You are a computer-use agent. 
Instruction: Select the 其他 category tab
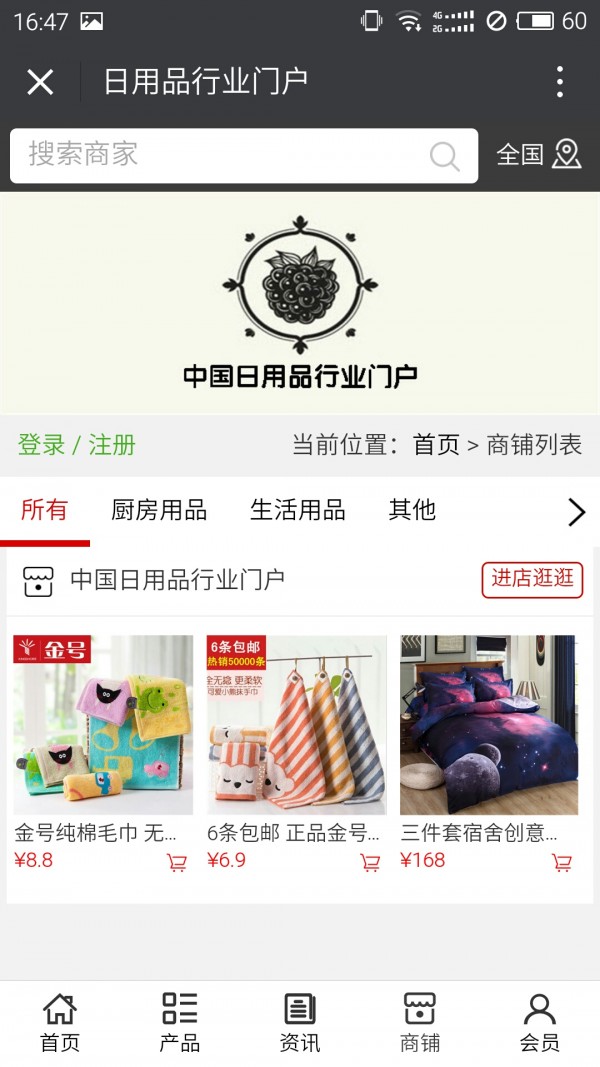pyautogui.click(x=412, y=510)
